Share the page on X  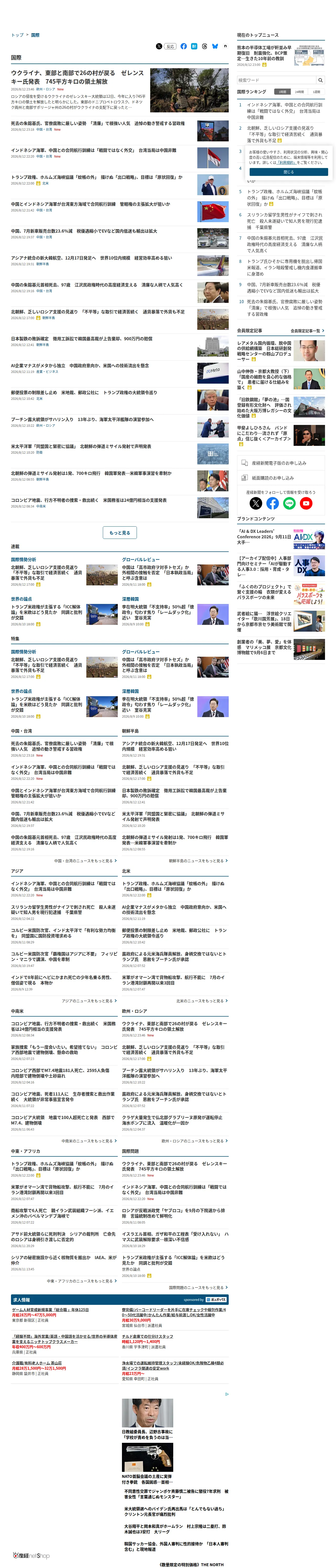(159, 46)
